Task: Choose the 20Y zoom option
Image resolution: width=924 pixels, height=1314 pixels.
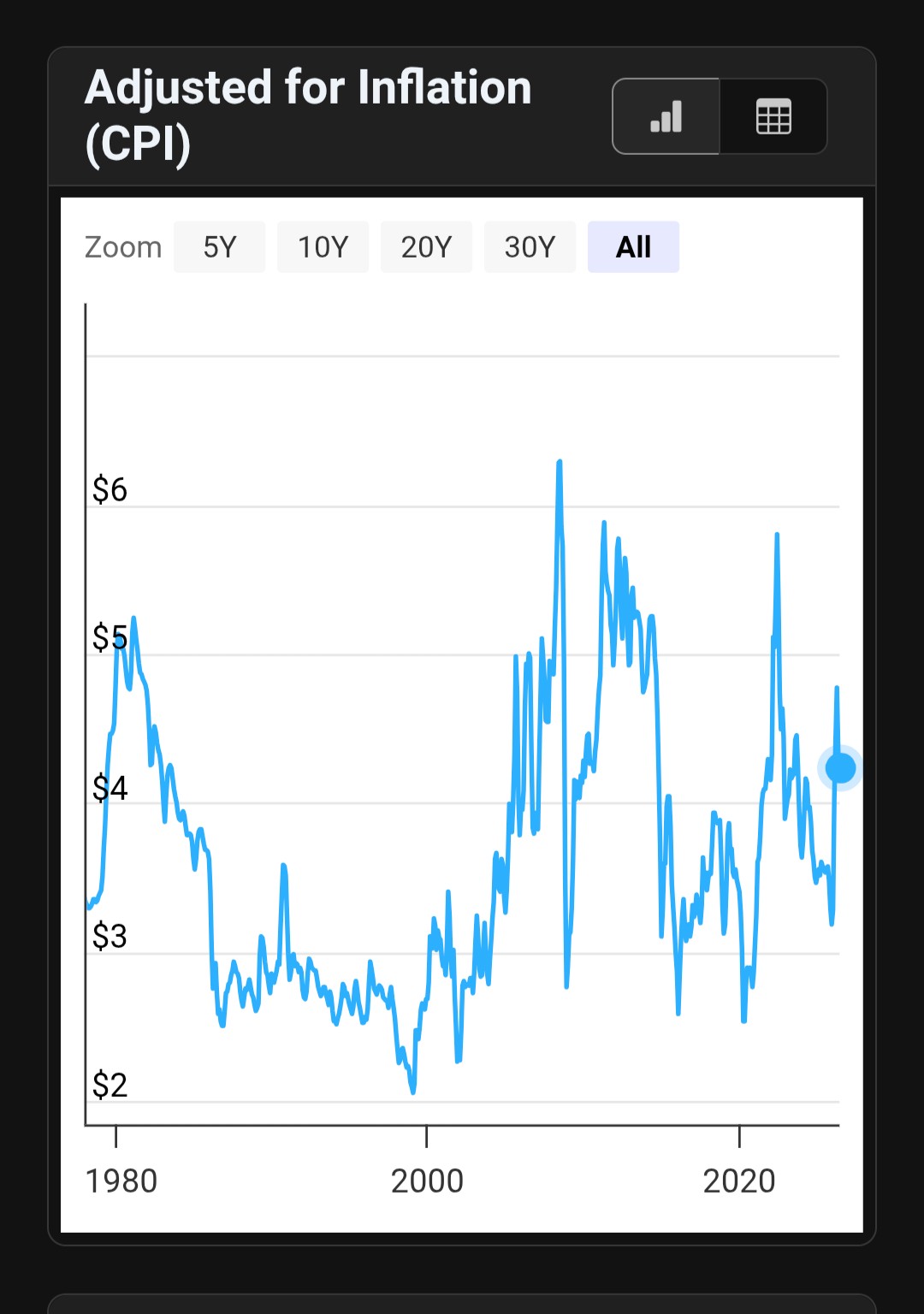Action: [x=426, y=247]
